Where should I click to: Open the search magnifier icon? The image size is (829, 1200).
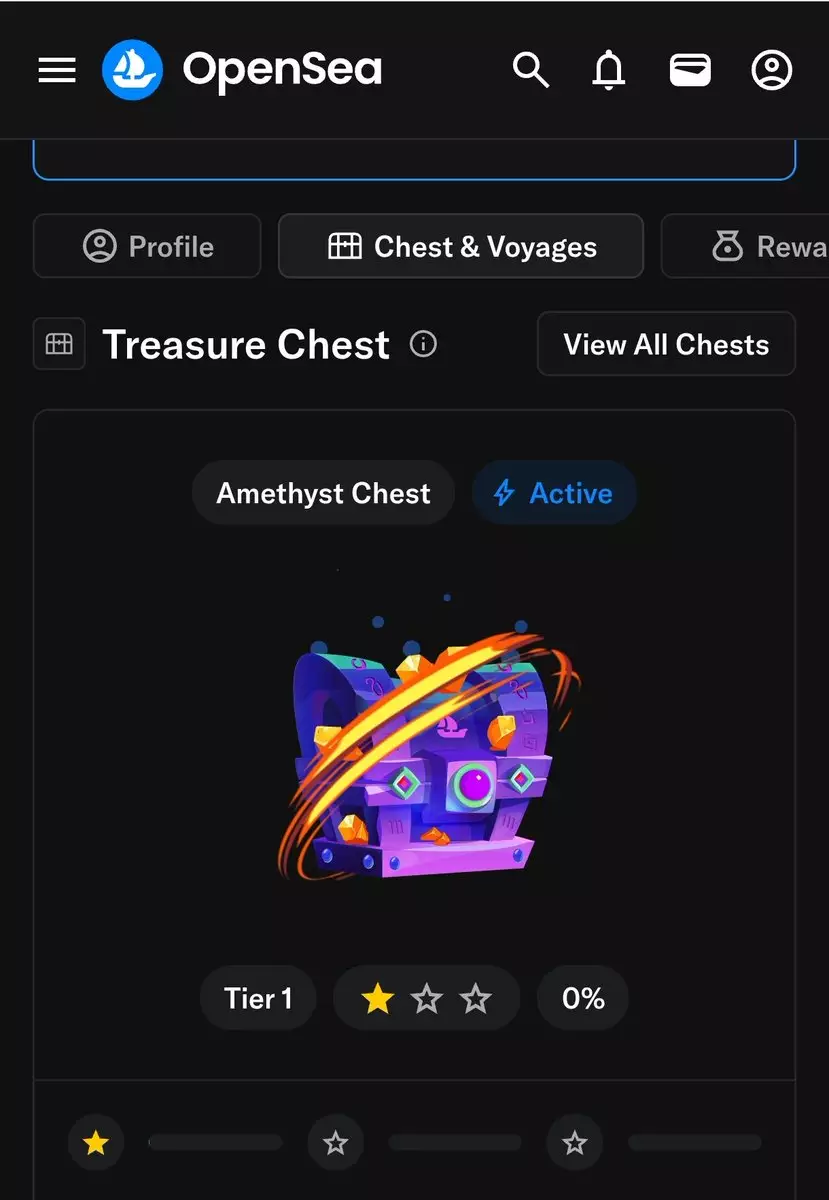(530, 70)
